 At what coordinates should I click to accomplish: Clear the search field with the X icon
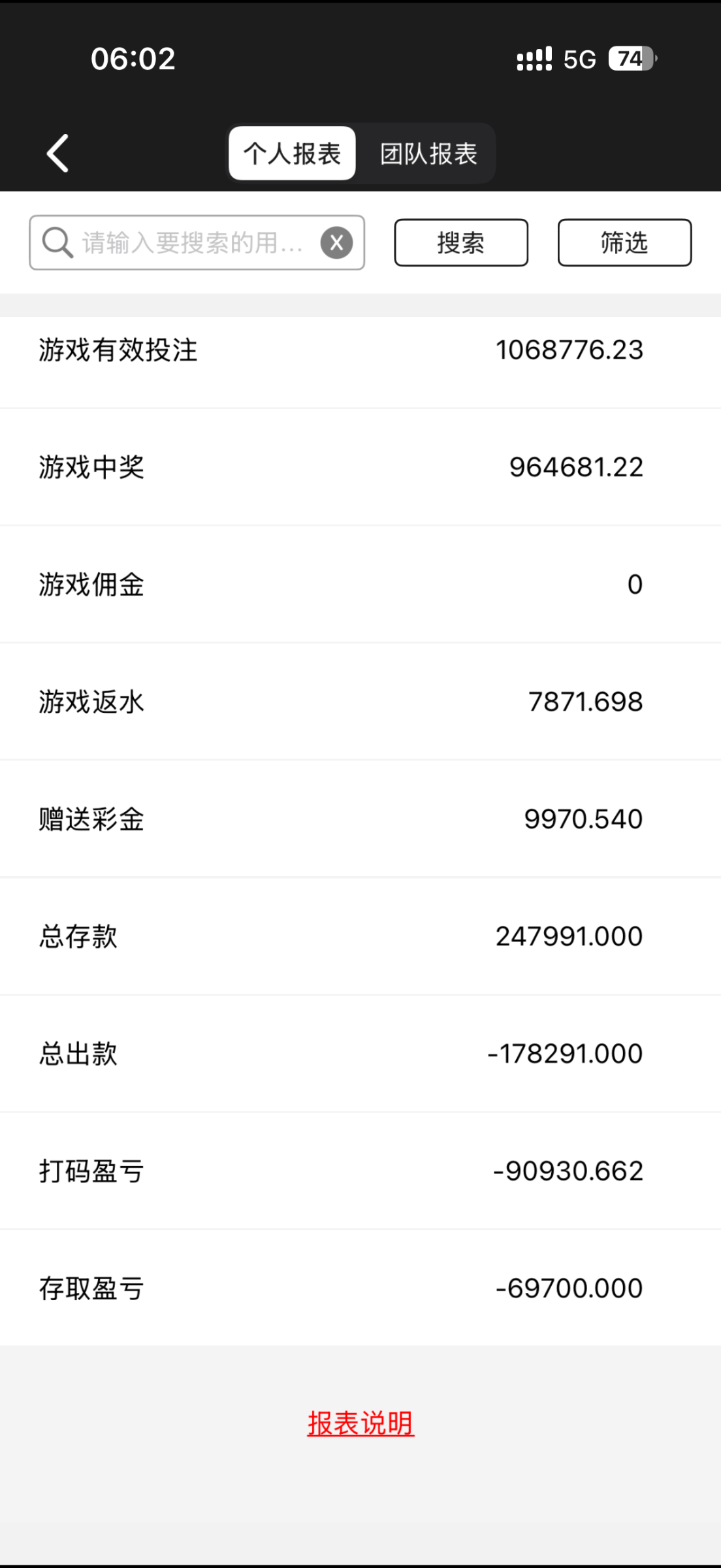point(336,243)
